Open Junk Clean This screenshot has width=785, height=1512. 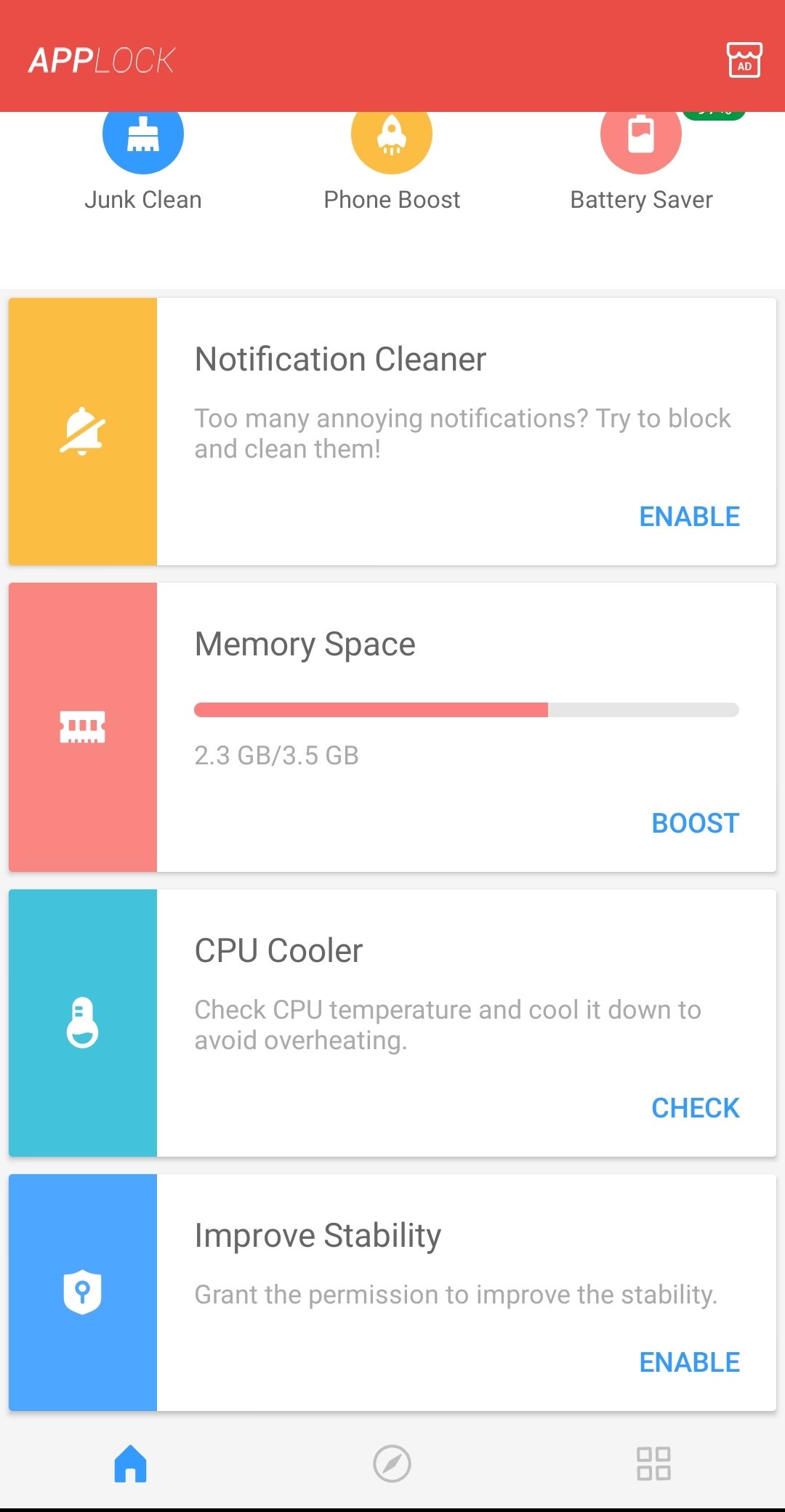(x=143, y=161)
